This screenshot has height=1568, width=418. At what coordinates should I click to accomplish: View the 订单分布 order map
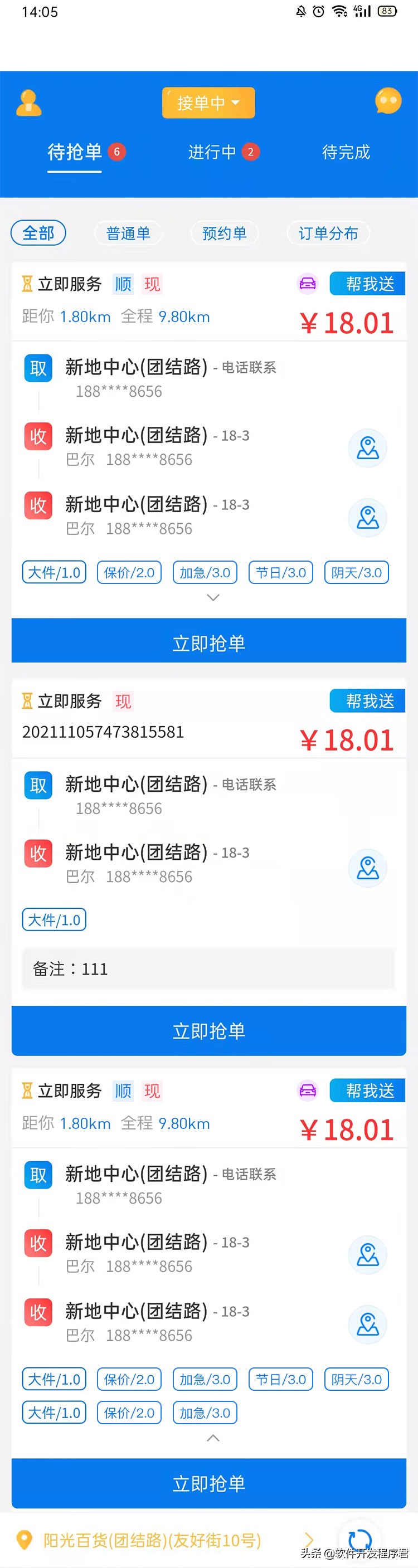[x=328, y=233]
